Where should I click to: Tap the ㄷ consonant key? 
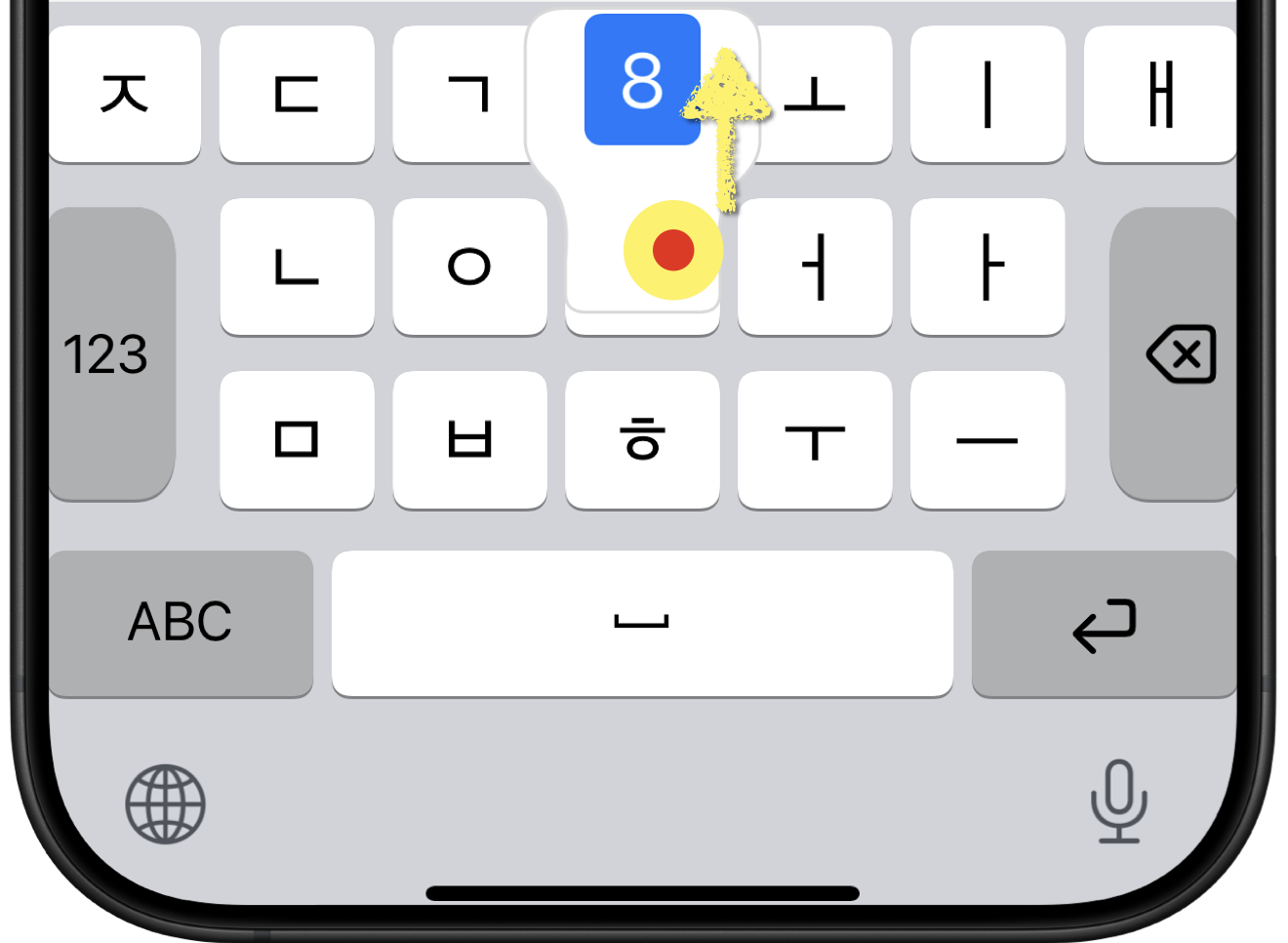tap(297, 94)
